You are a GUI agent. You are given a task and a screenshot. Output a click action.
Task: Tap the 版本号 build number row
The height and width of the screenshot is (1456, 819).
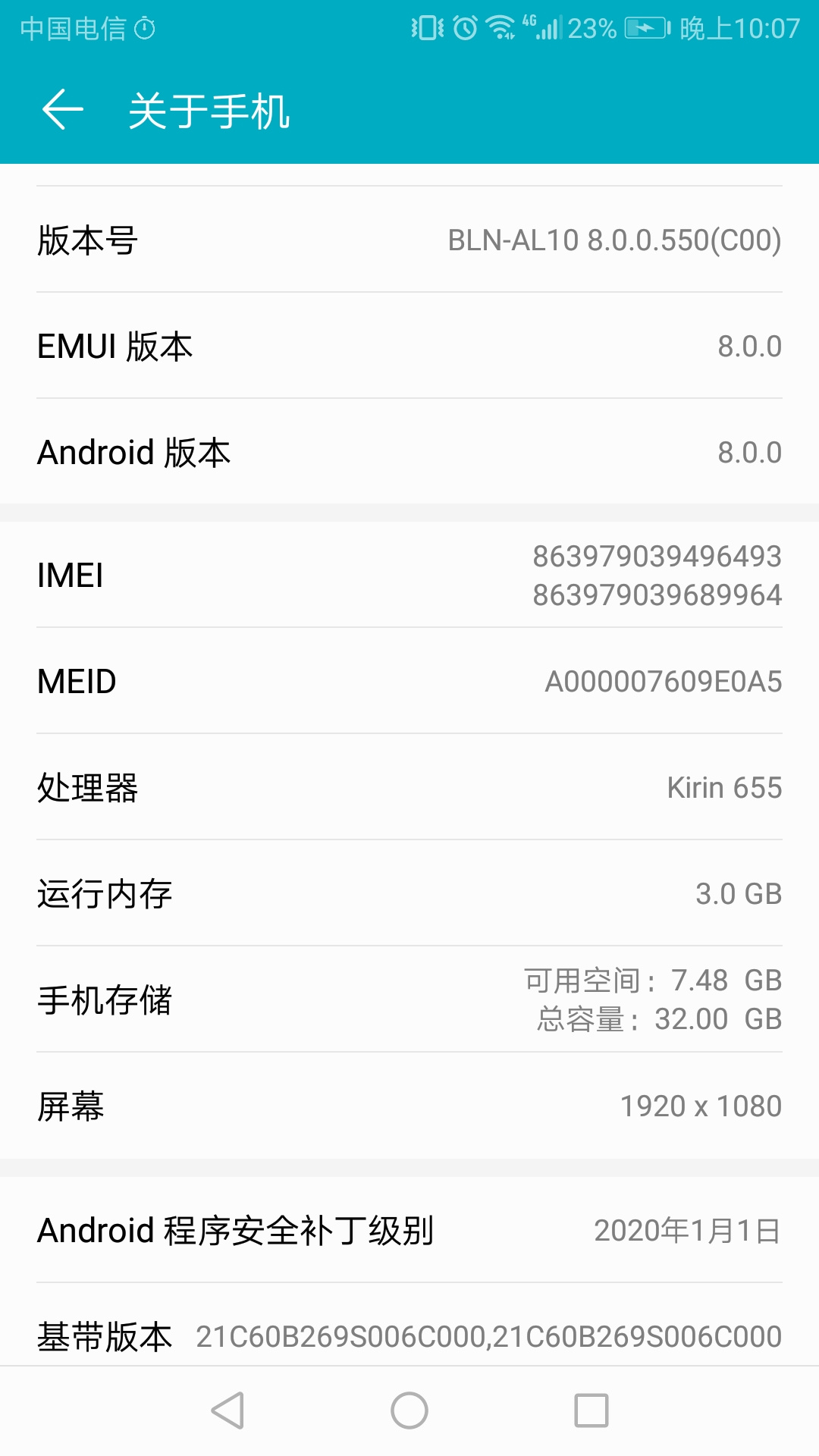[409, 240]
